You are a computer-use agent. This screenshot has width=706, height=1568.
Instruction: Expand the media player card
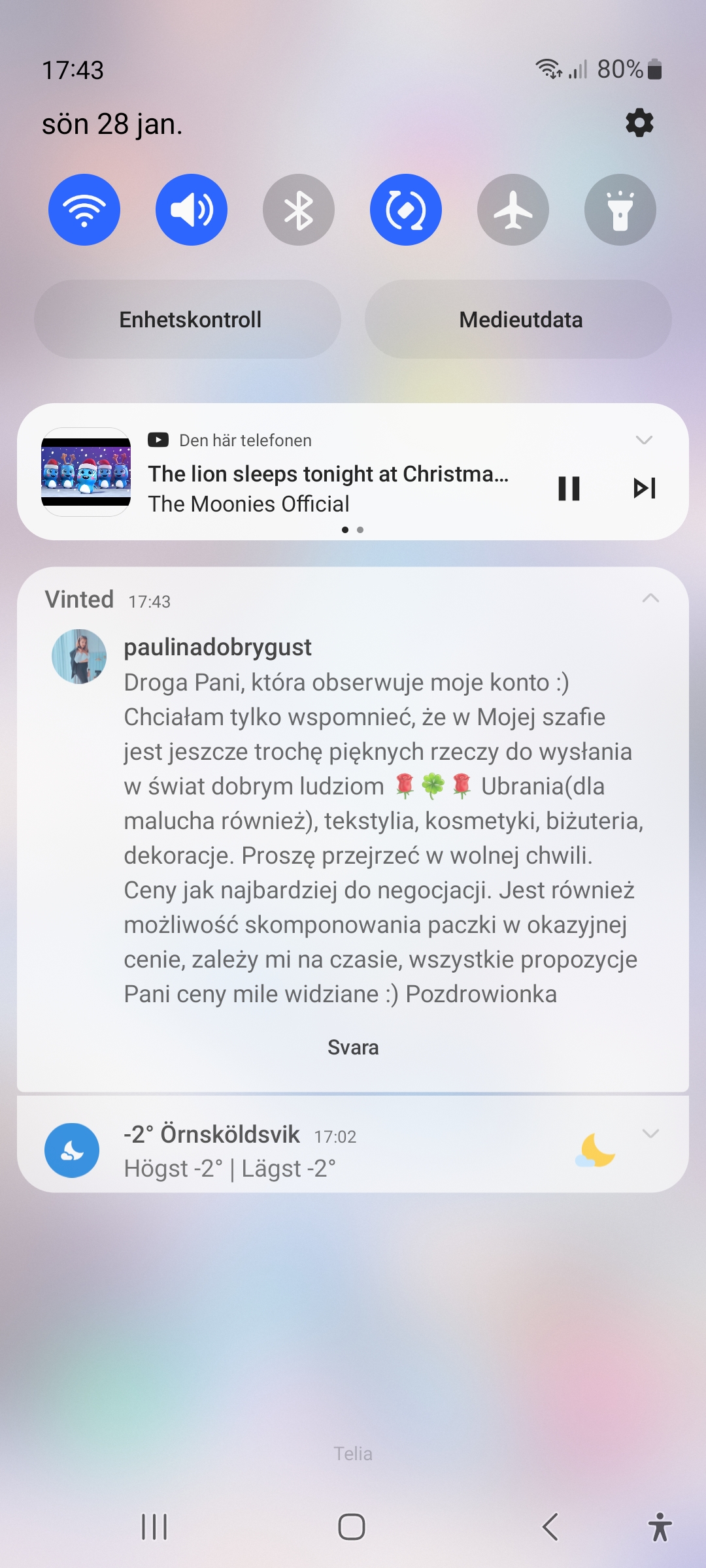(644, 440)
